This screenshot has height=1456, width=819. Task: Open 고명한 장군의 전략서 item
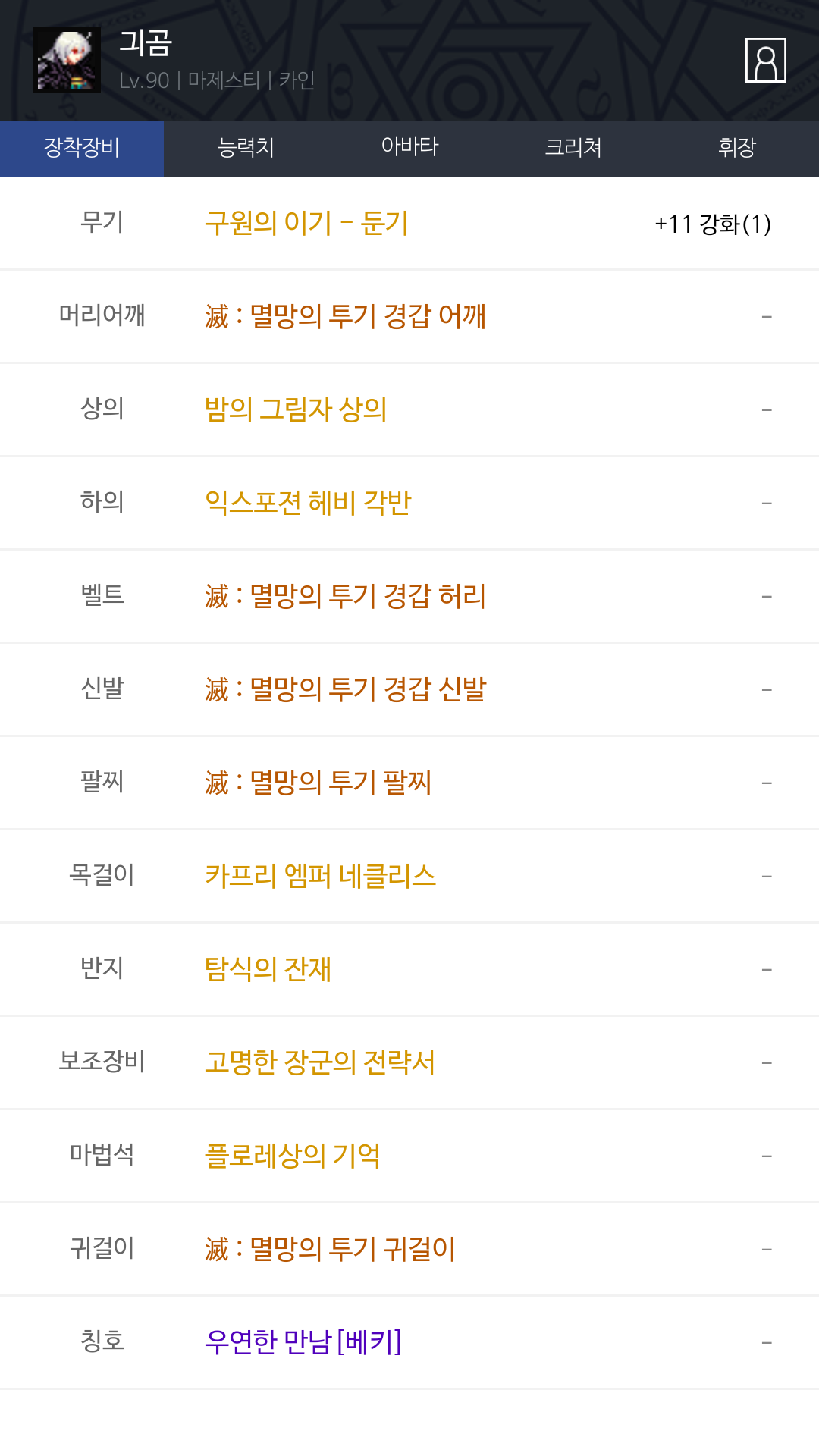tap(320, 1062)
